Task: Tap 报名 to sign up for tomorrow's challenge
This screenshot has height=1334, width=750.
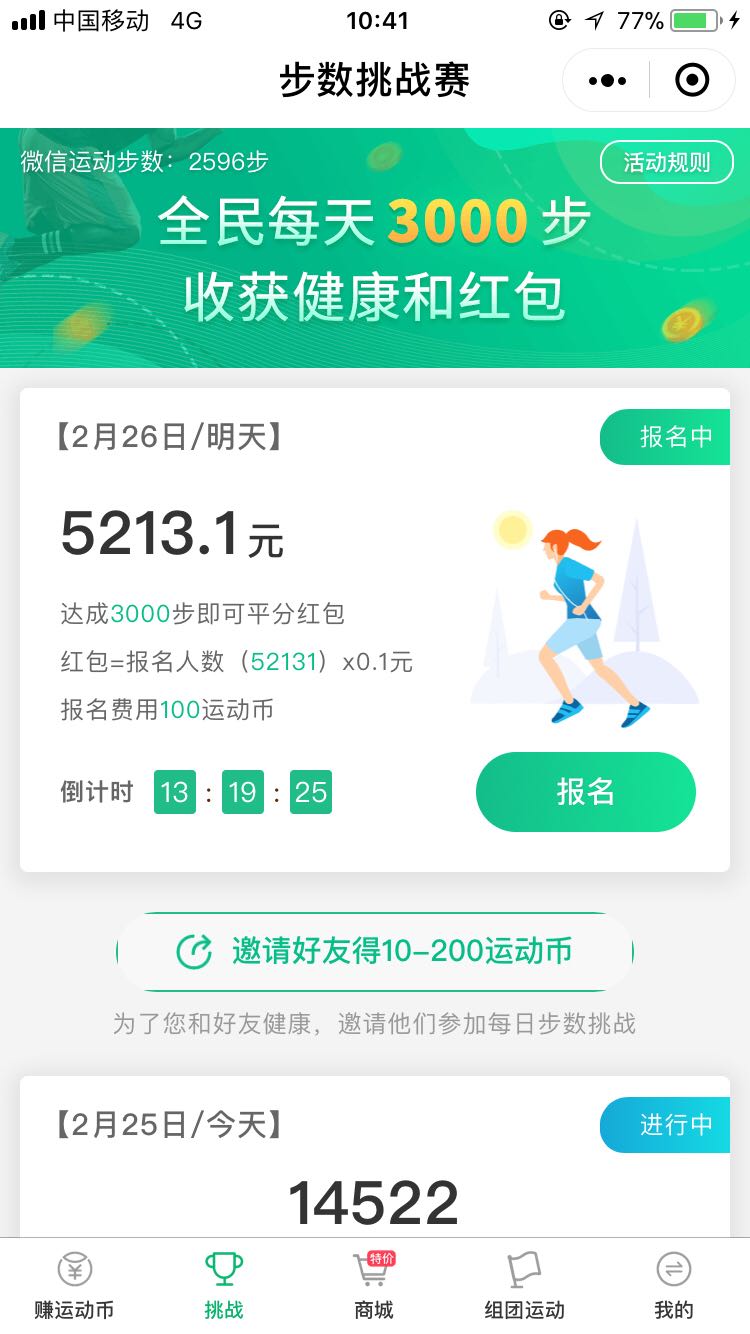Action: click(585, 791)
